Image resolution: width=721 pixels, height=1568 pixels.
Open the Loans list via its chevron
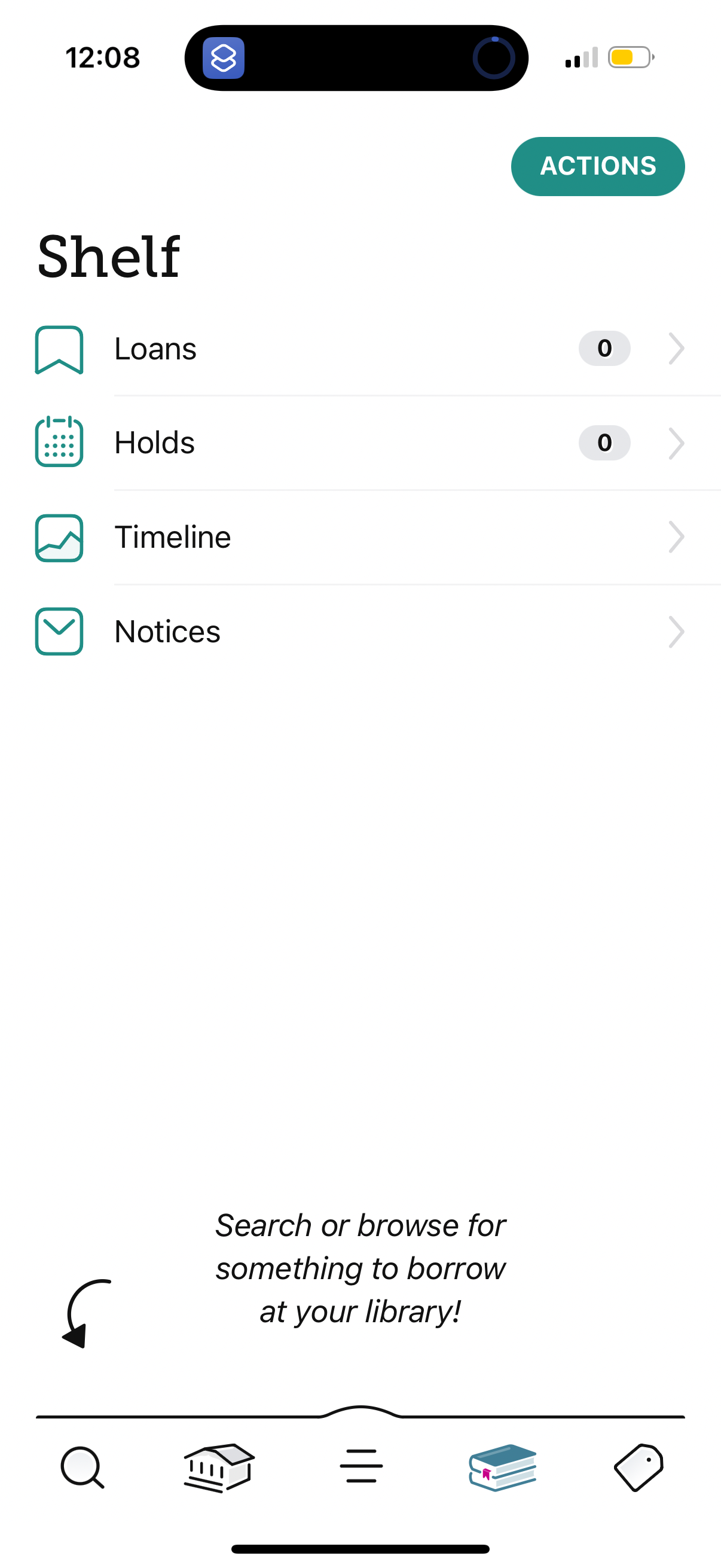point(677,349)
